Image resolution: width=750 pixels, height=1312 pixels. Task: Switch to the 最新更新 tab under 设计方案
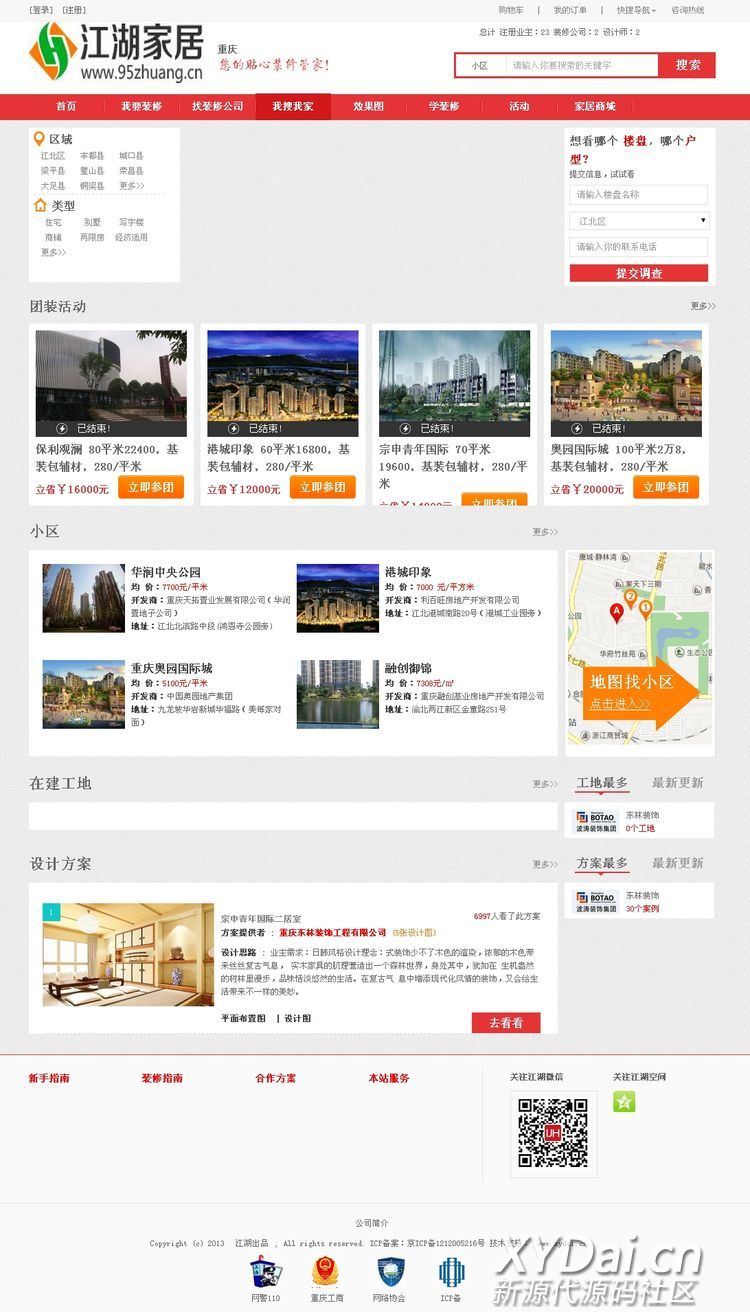click(x=677, y=863)
